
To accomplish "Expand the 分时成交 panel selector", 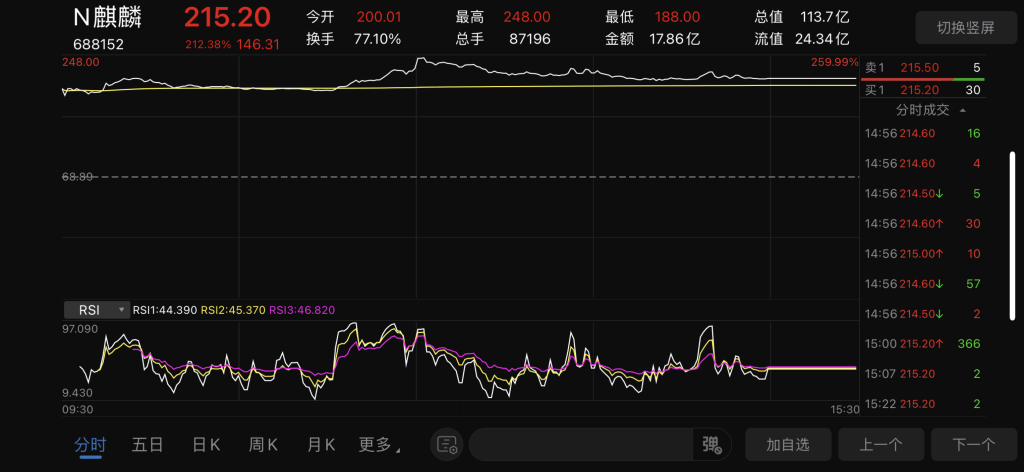I will [930, 110].
